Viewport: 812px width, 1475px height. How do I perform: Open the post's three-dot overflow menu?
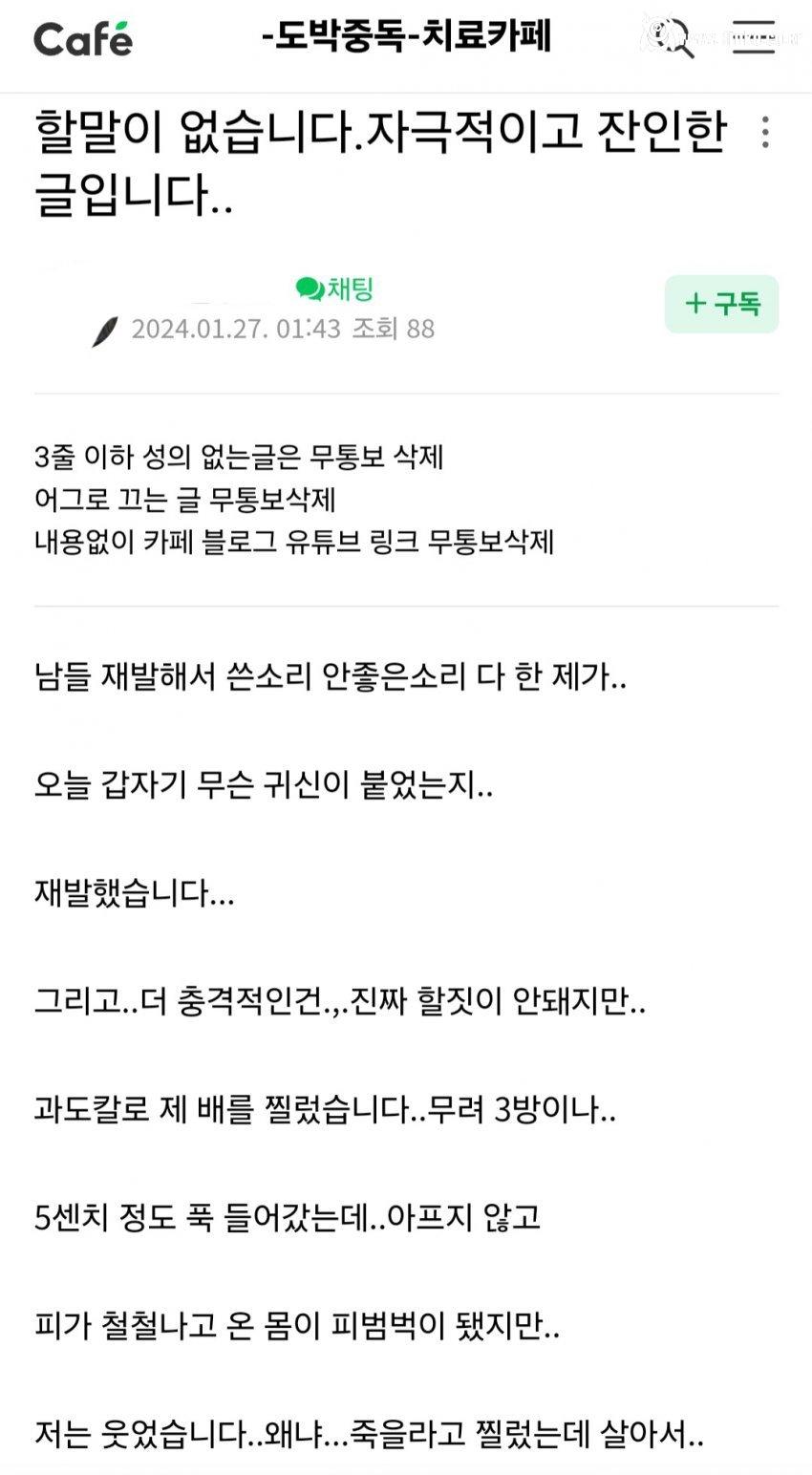click(764, 132)
